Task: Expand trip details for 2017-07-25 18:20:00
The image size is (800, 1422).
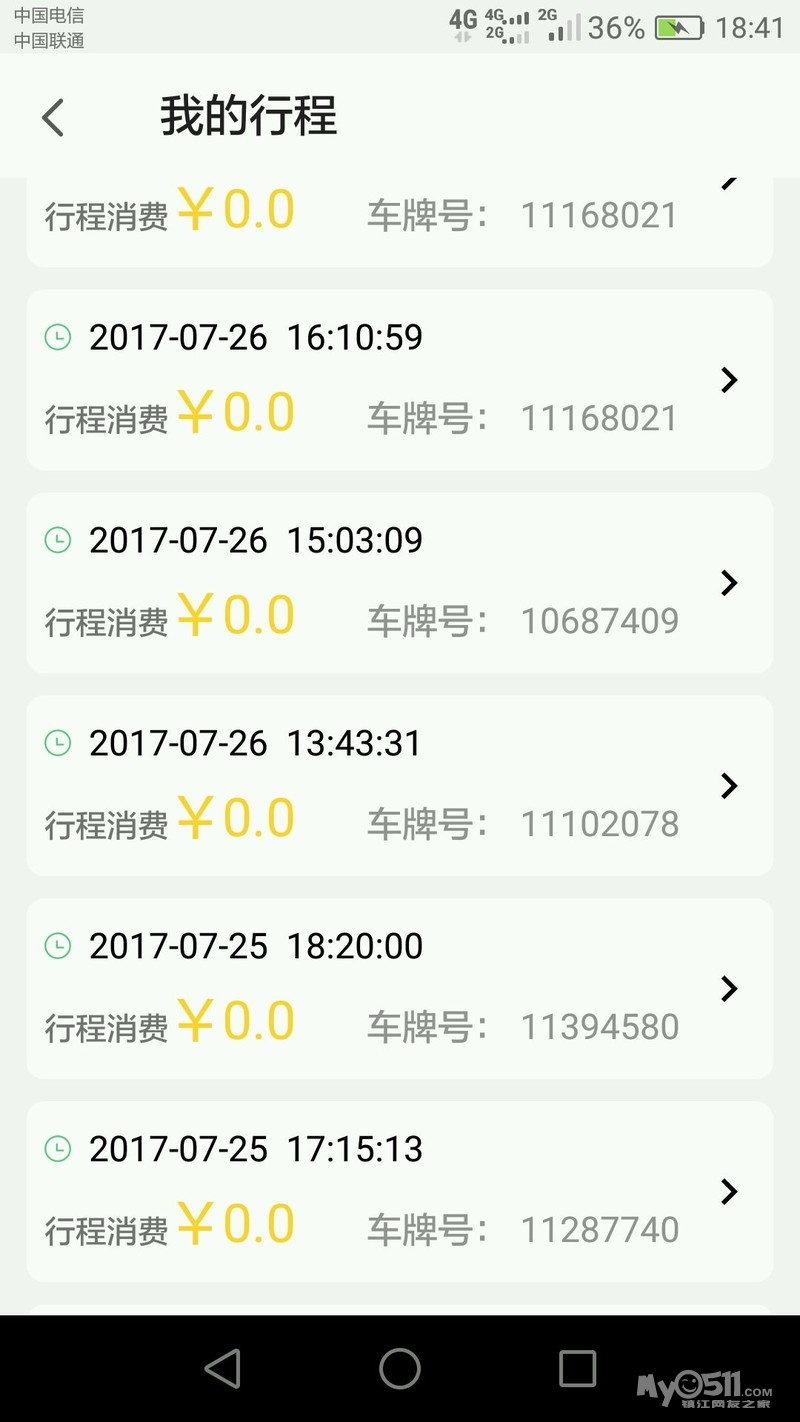Action: click(x=729, y=988)
